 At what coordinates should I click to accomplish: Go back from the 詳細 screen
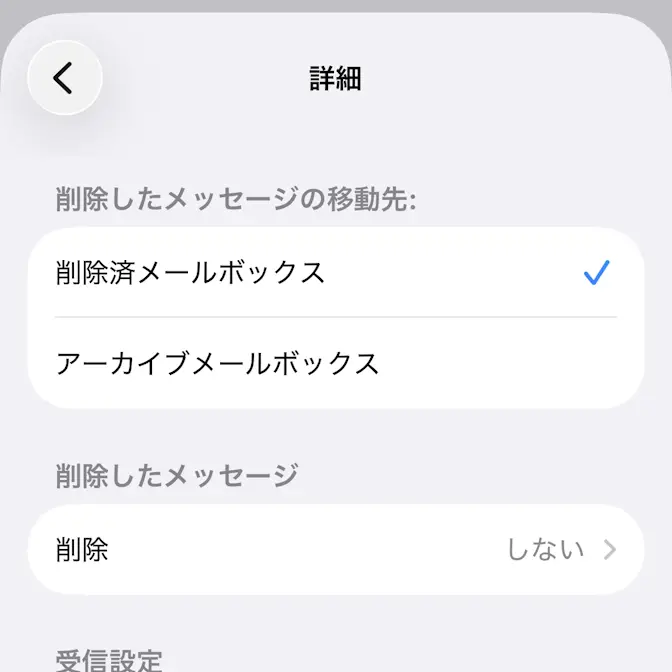pos(65,78)
